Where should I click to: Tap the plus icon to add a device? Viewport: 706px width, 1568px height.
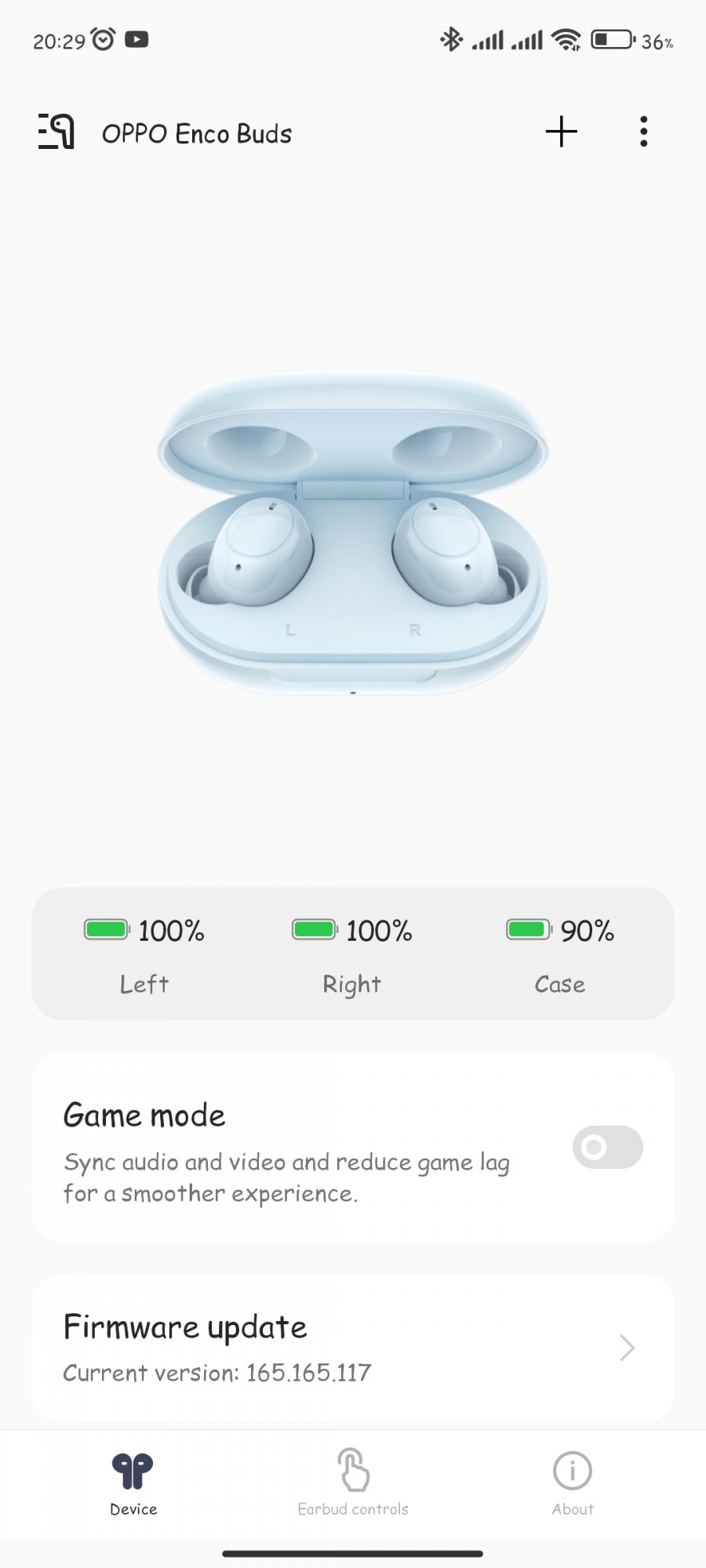[561, 132]
